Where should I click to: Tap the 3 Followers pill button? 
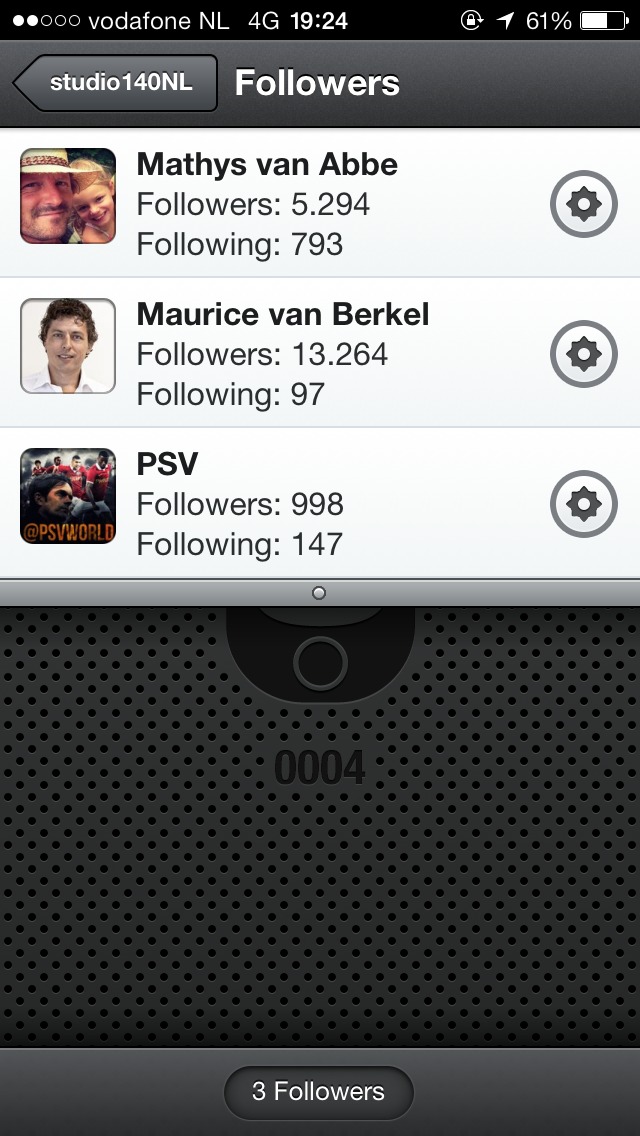click(x=318, y=1091)
